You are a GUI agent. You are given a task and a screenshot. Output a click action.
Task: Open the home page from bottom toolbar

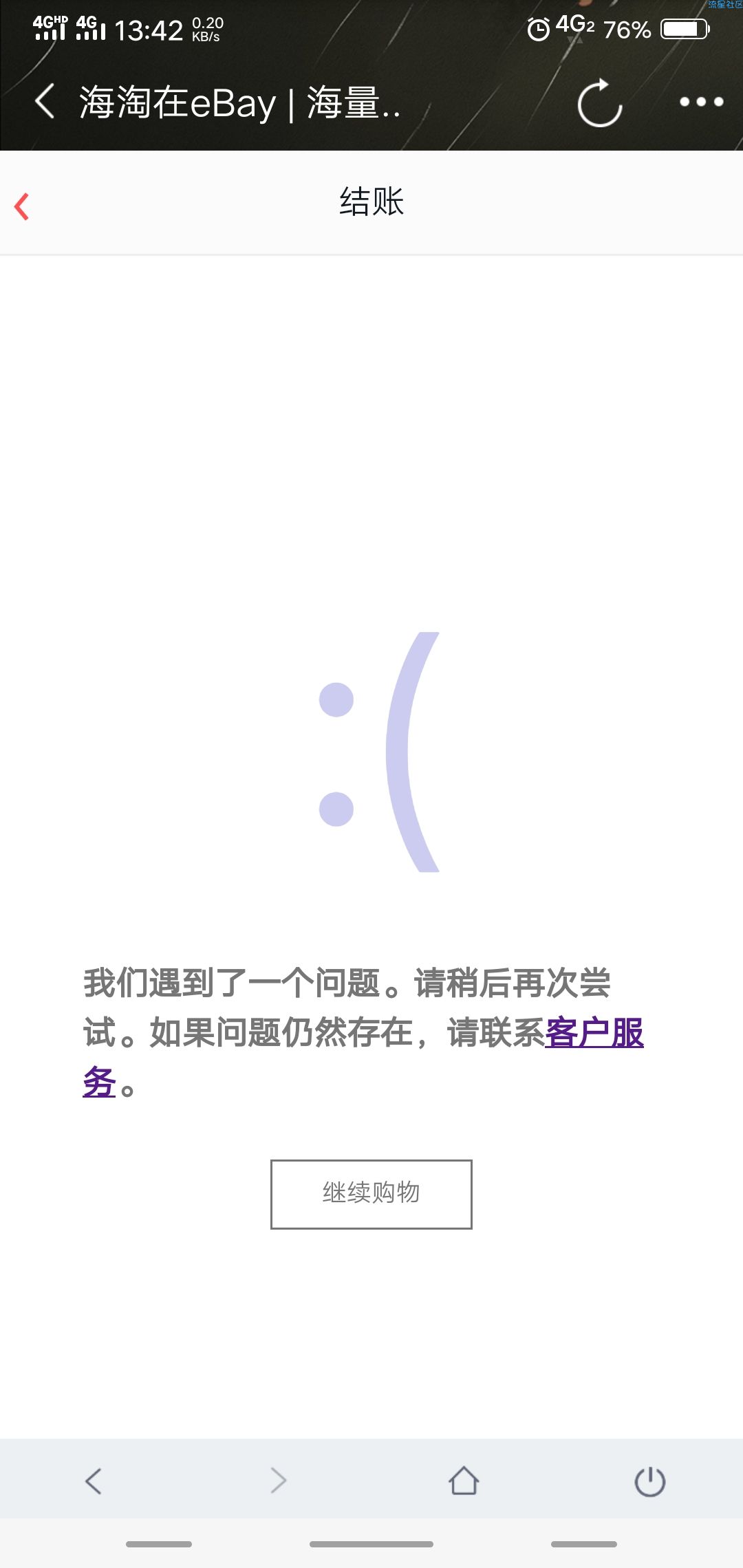[464, 1481]
